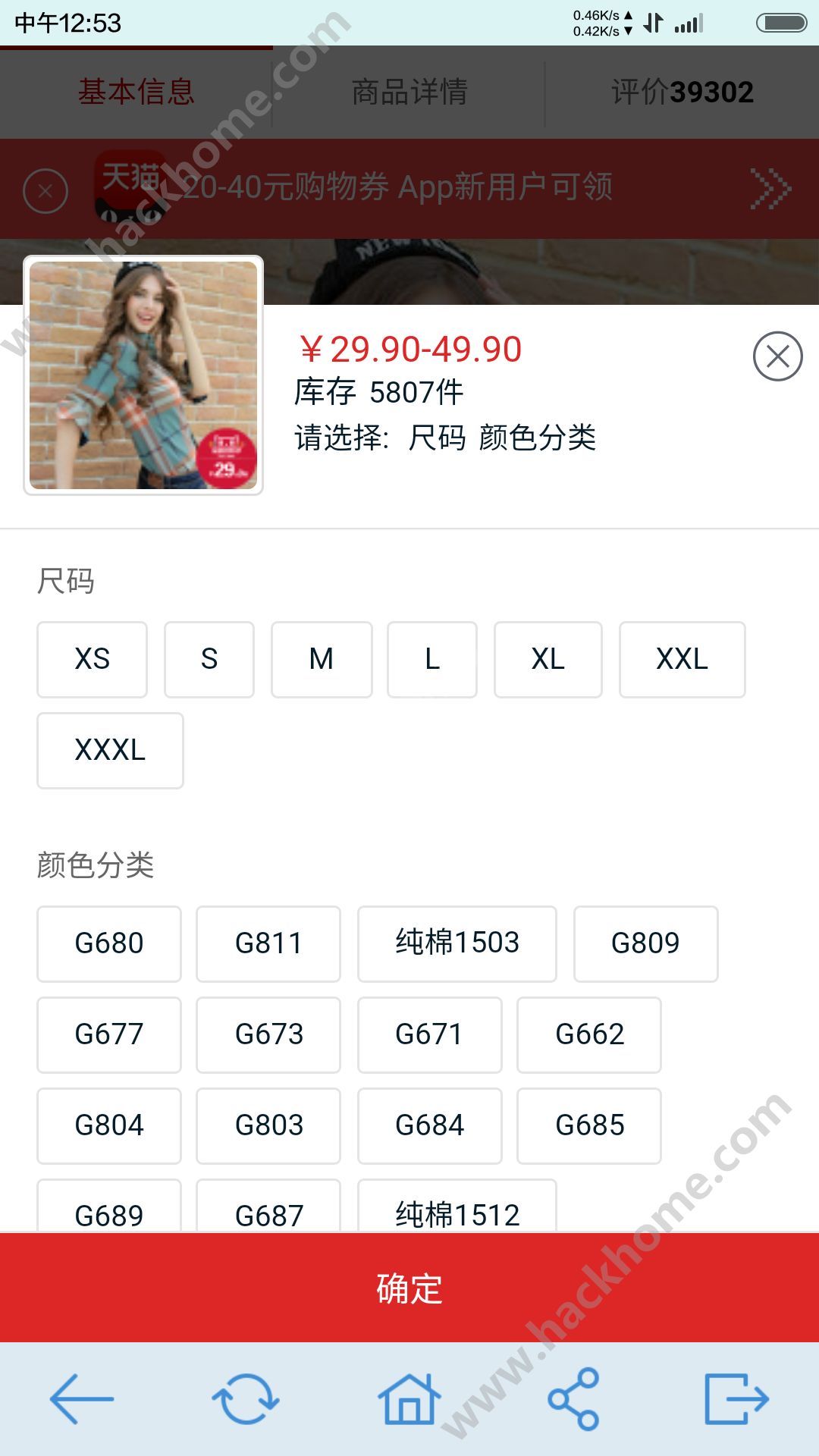
Task: Share this product page
Action: tap(574, 1399)
